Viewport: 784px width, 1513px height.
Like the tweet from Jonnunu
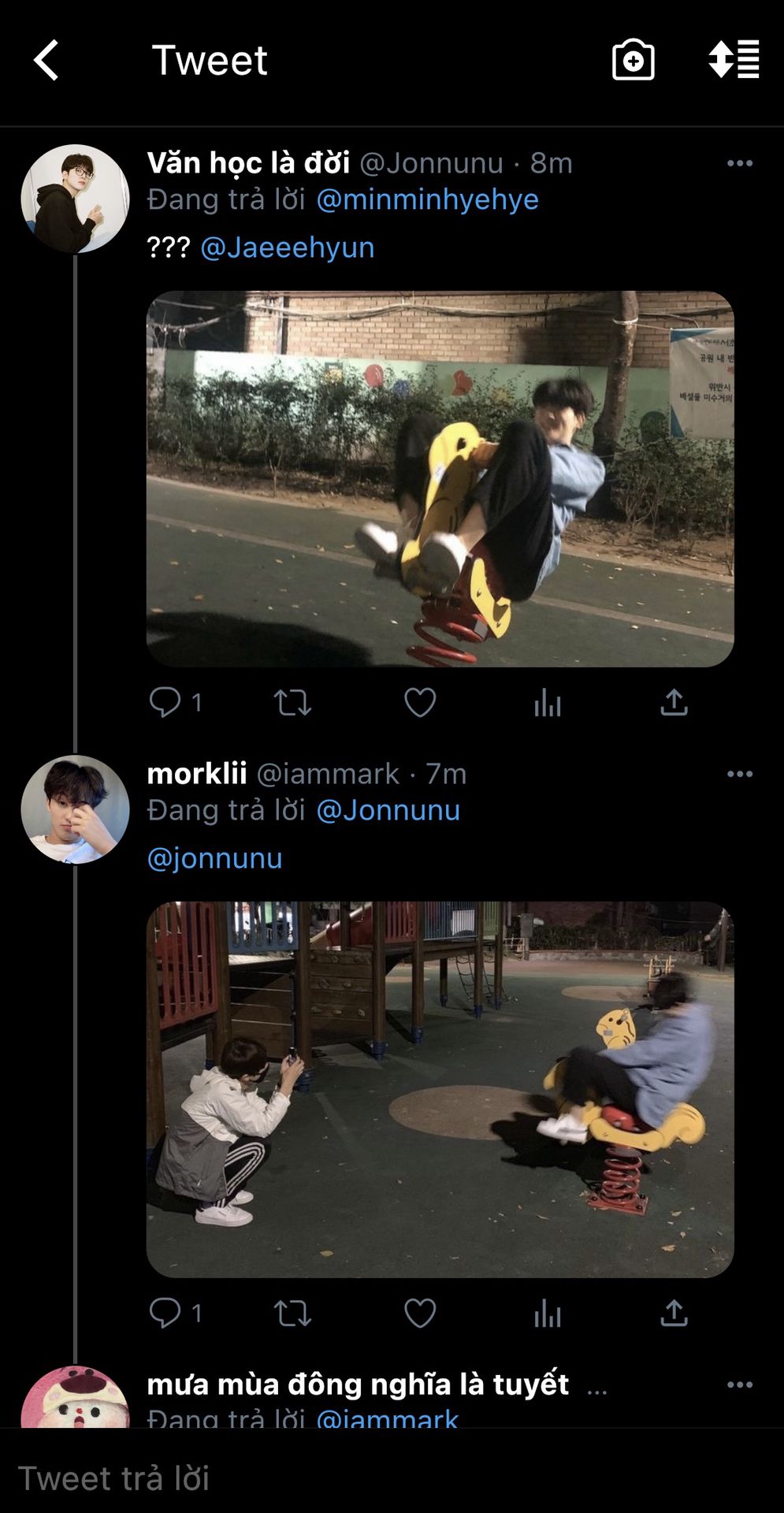[x=420, y=702]
